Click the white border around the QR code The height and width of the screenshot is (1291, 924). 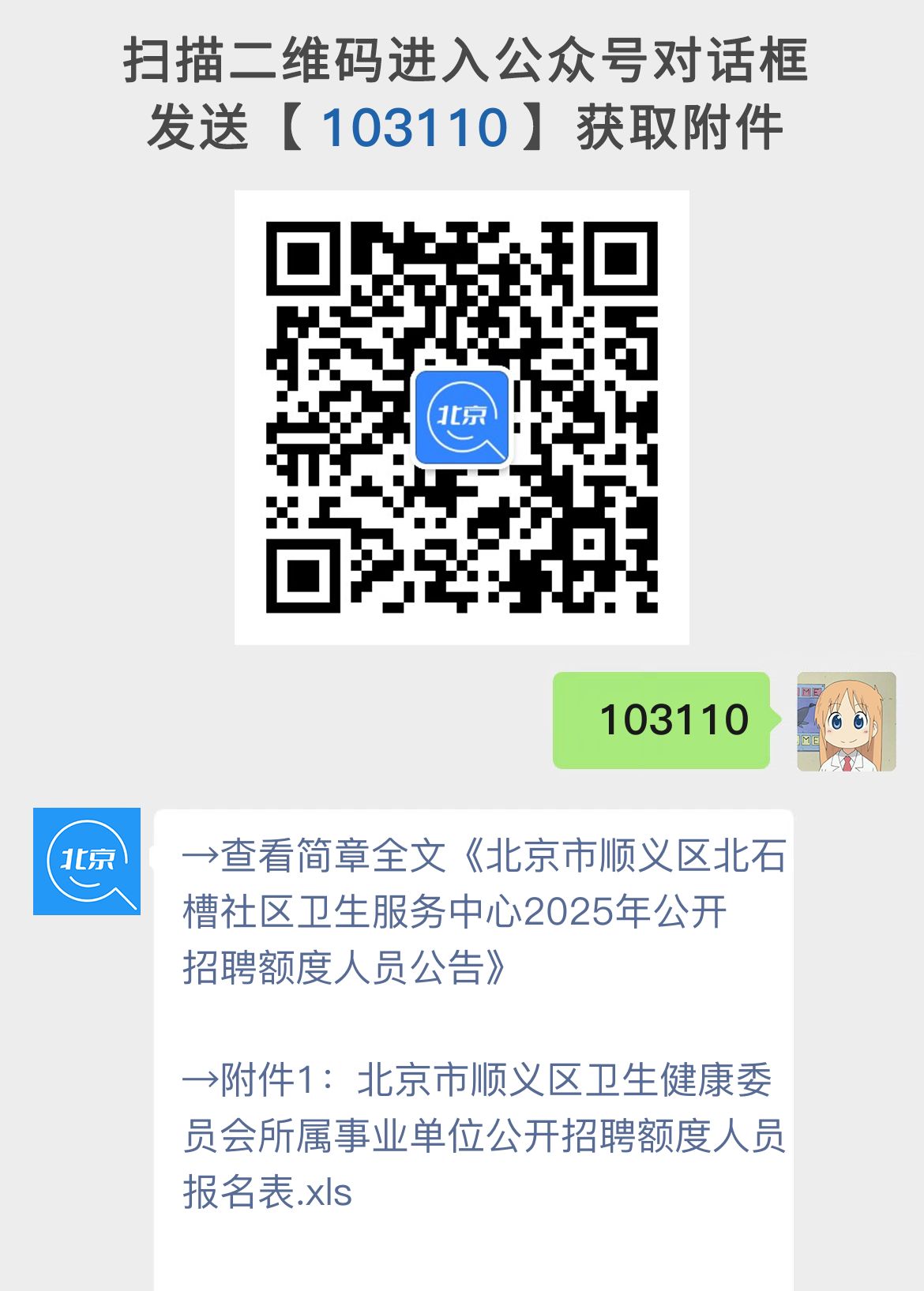462,207
